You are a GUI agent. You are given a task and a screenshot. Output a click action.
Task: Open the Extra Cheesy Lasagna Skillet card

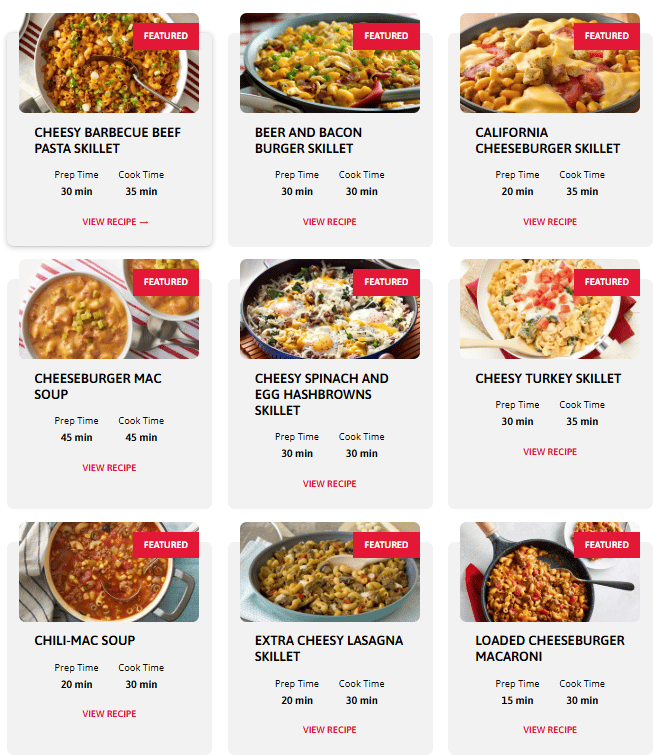coord(328,648)
